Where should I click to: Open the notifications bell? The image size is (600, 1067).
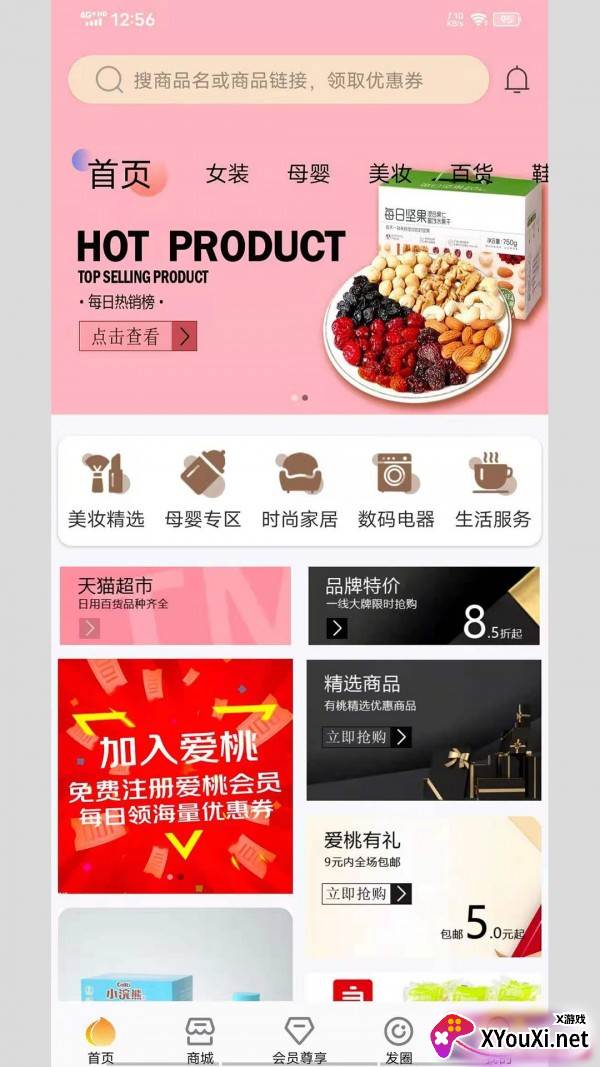517,80
